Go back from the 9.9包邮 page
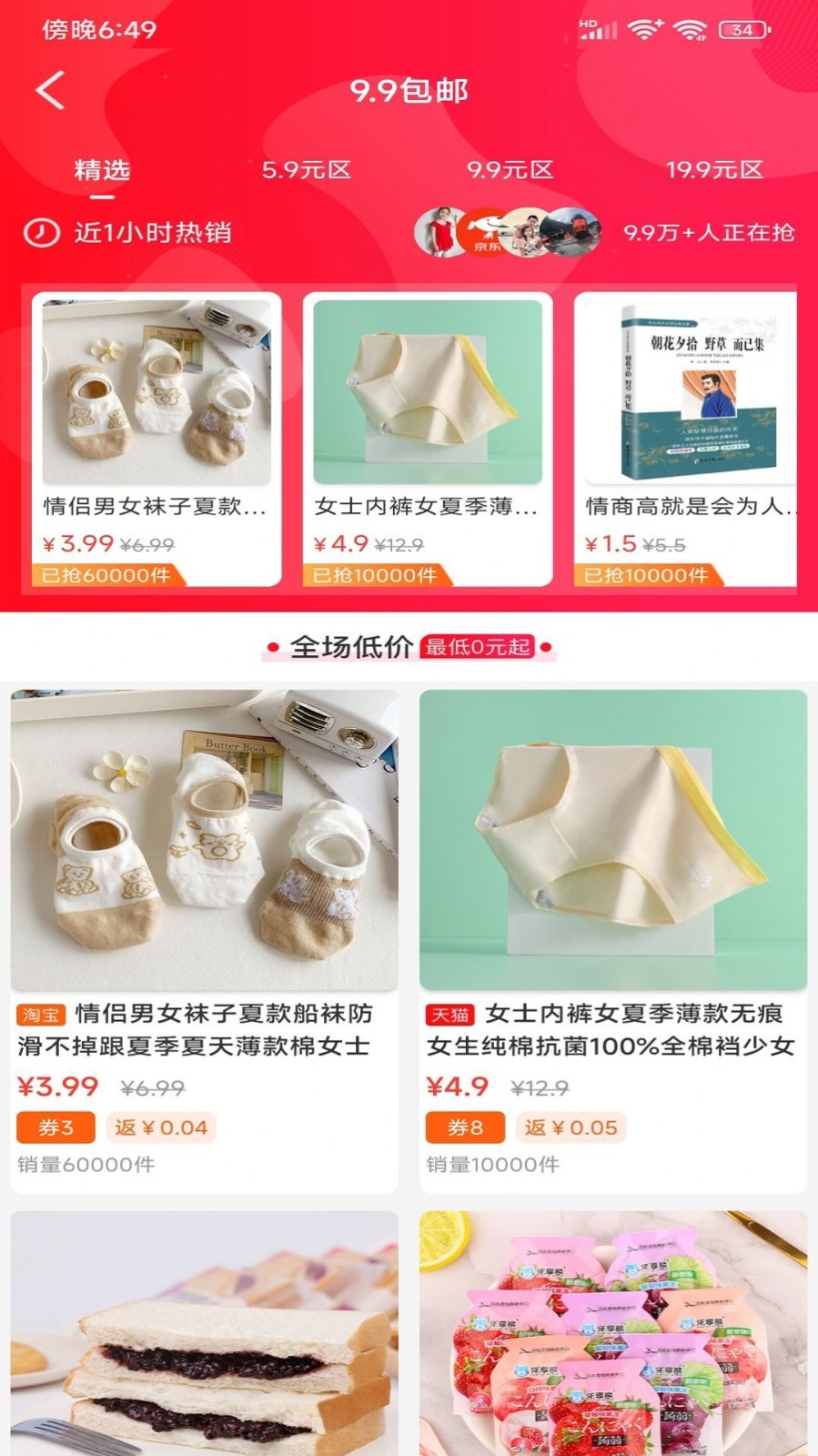This screenshot has height=1456, width=818. click(50, 91)
